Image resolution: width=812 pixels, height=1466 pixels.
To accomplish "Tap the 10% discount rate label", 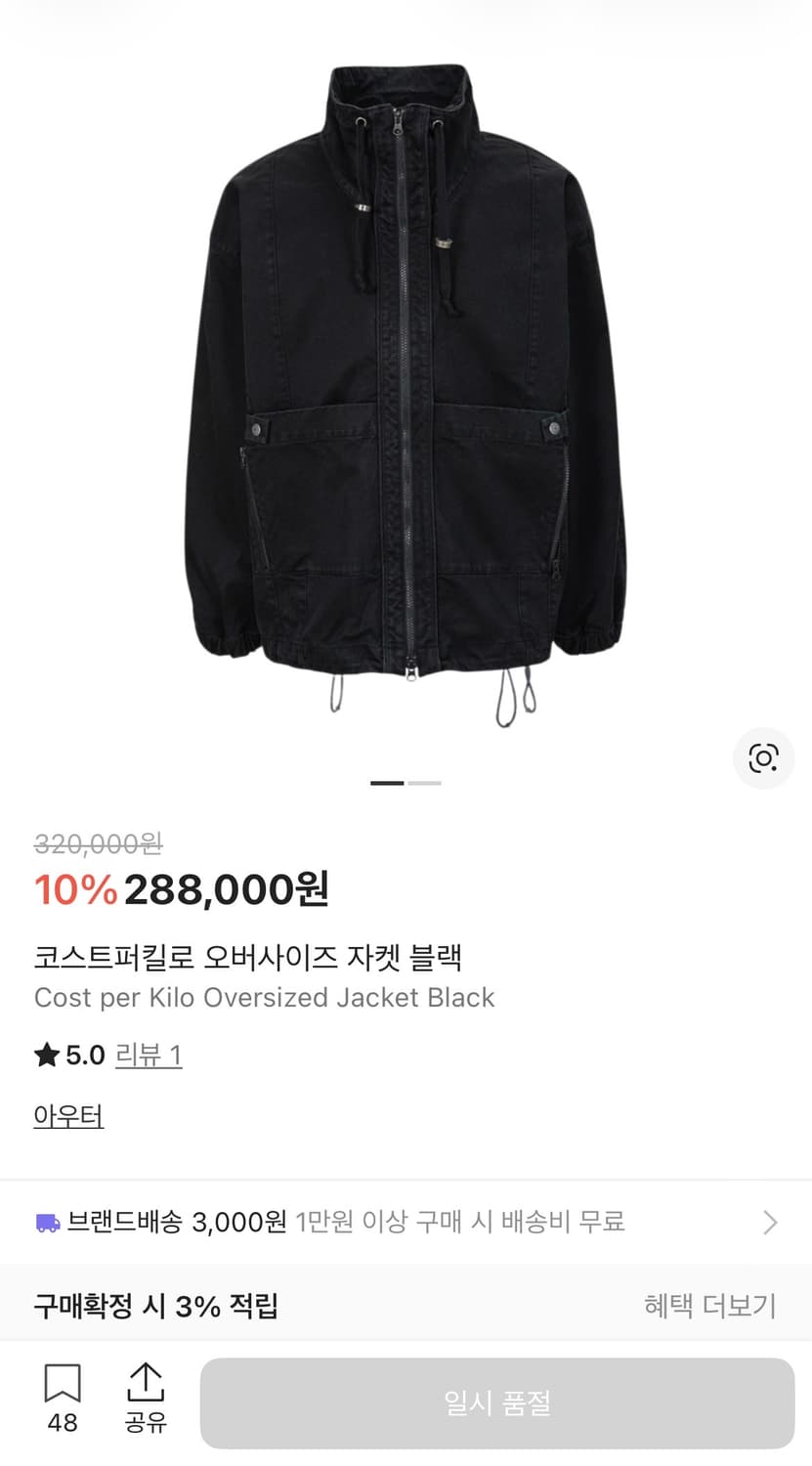I will 68,890.
